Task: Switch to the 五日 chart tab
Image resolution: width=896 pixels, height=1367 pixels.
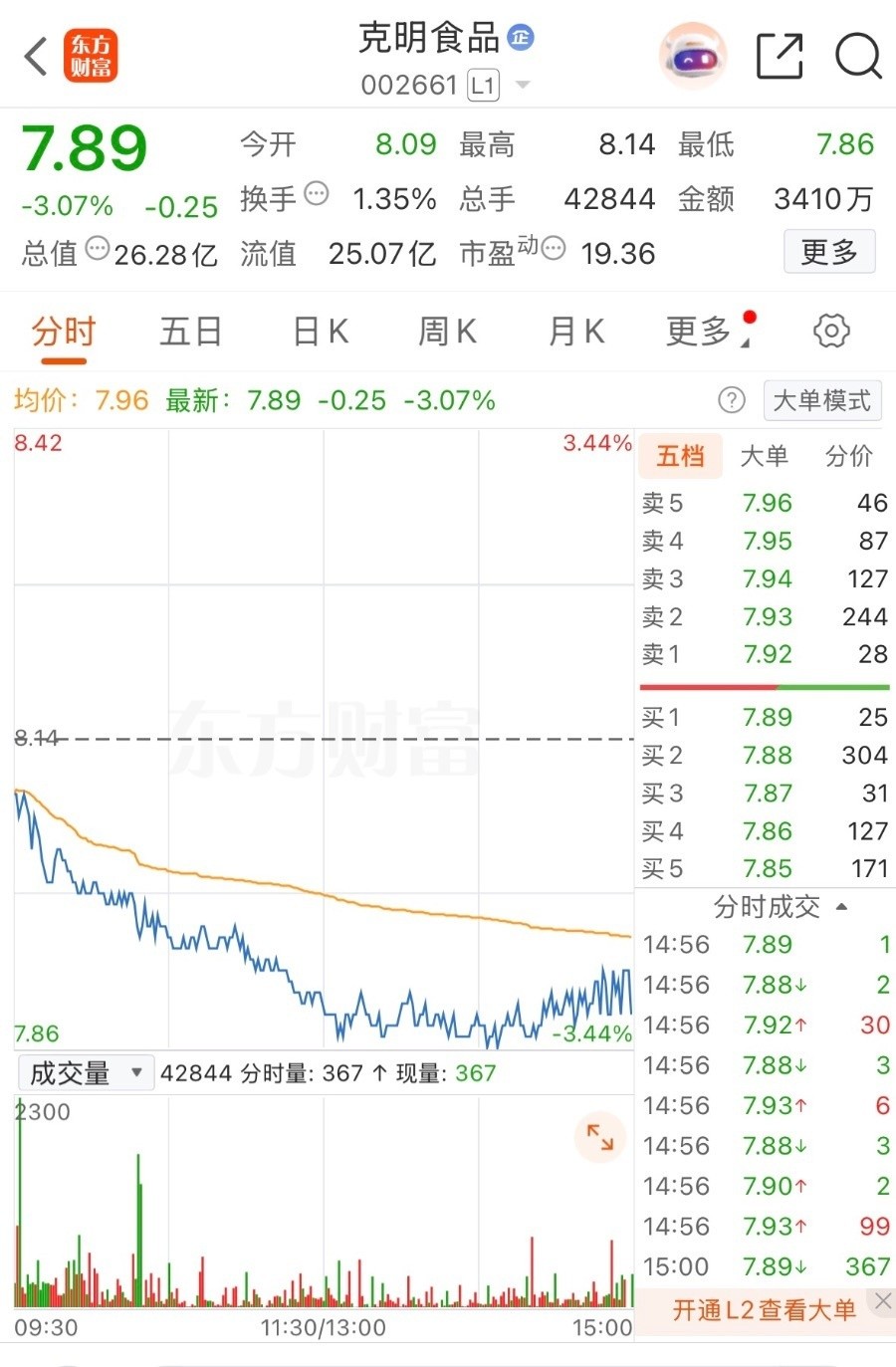Action: coord(190,332)
